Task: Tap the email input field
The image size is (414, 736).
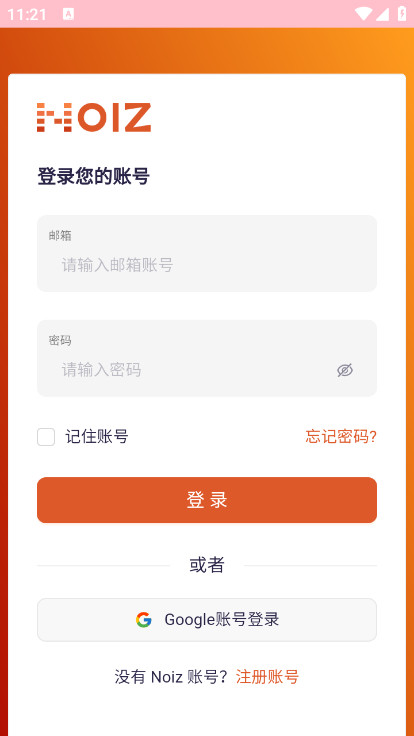Action: (207, 253)
